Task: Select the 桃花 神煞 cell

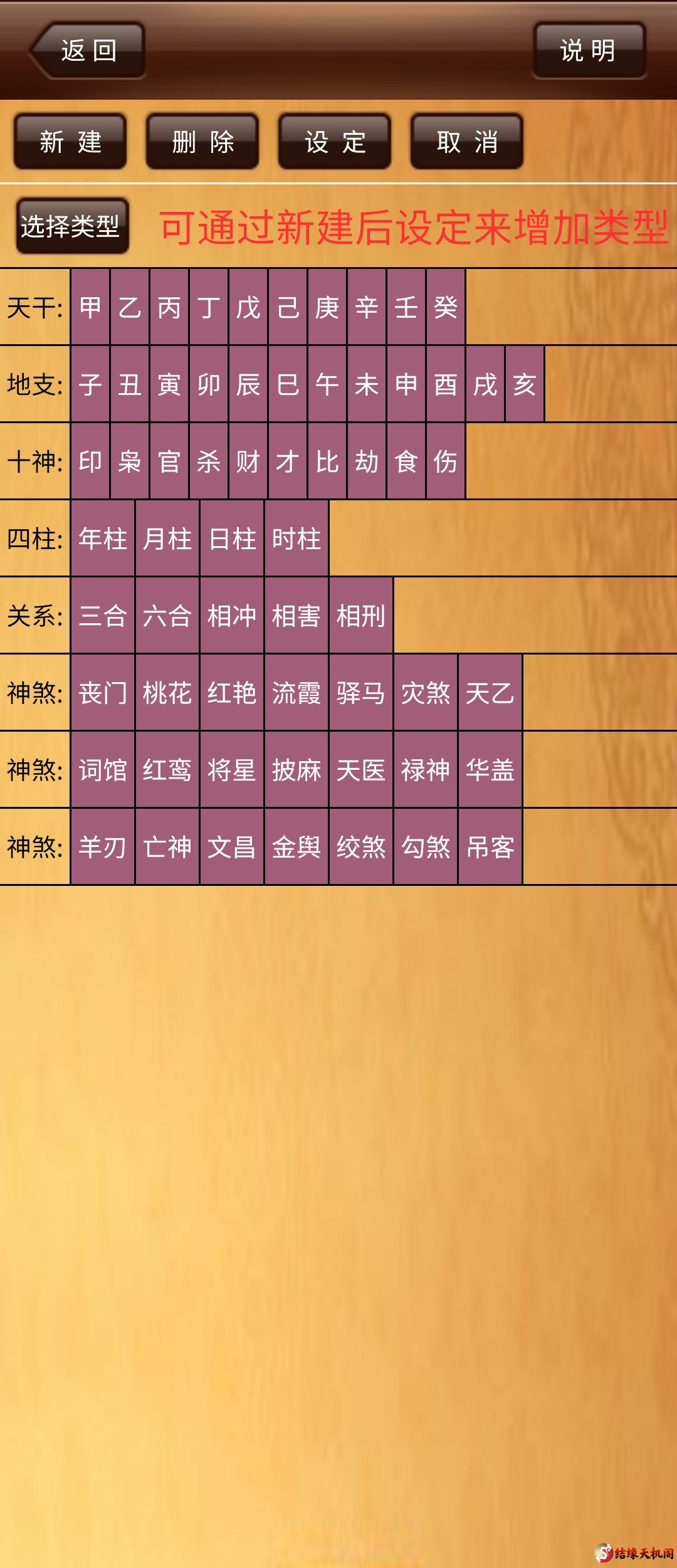Action: [x=167, y=693]
